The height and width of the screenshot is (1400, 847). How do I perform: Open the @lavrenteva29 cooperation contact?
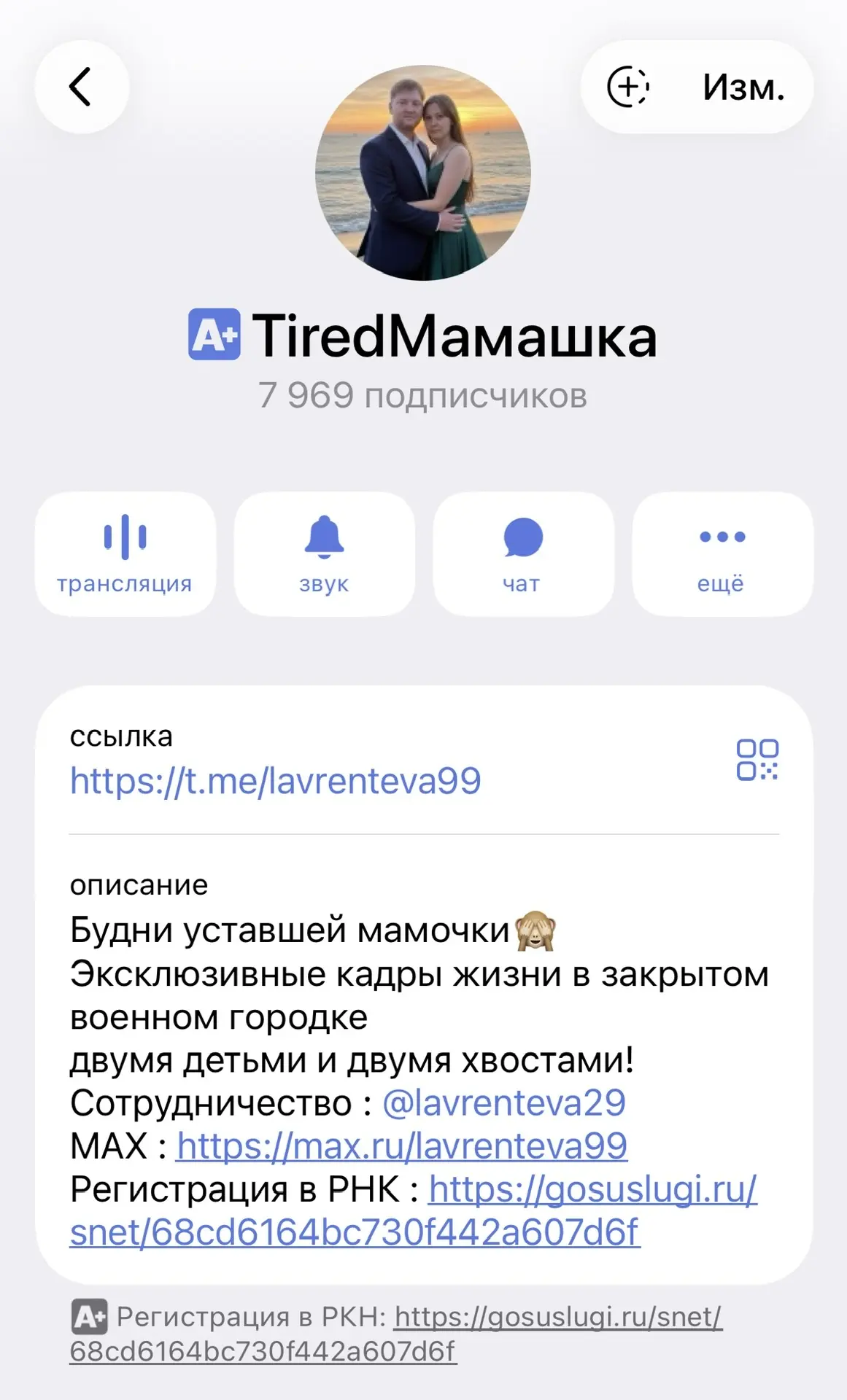coord(504,1102)
